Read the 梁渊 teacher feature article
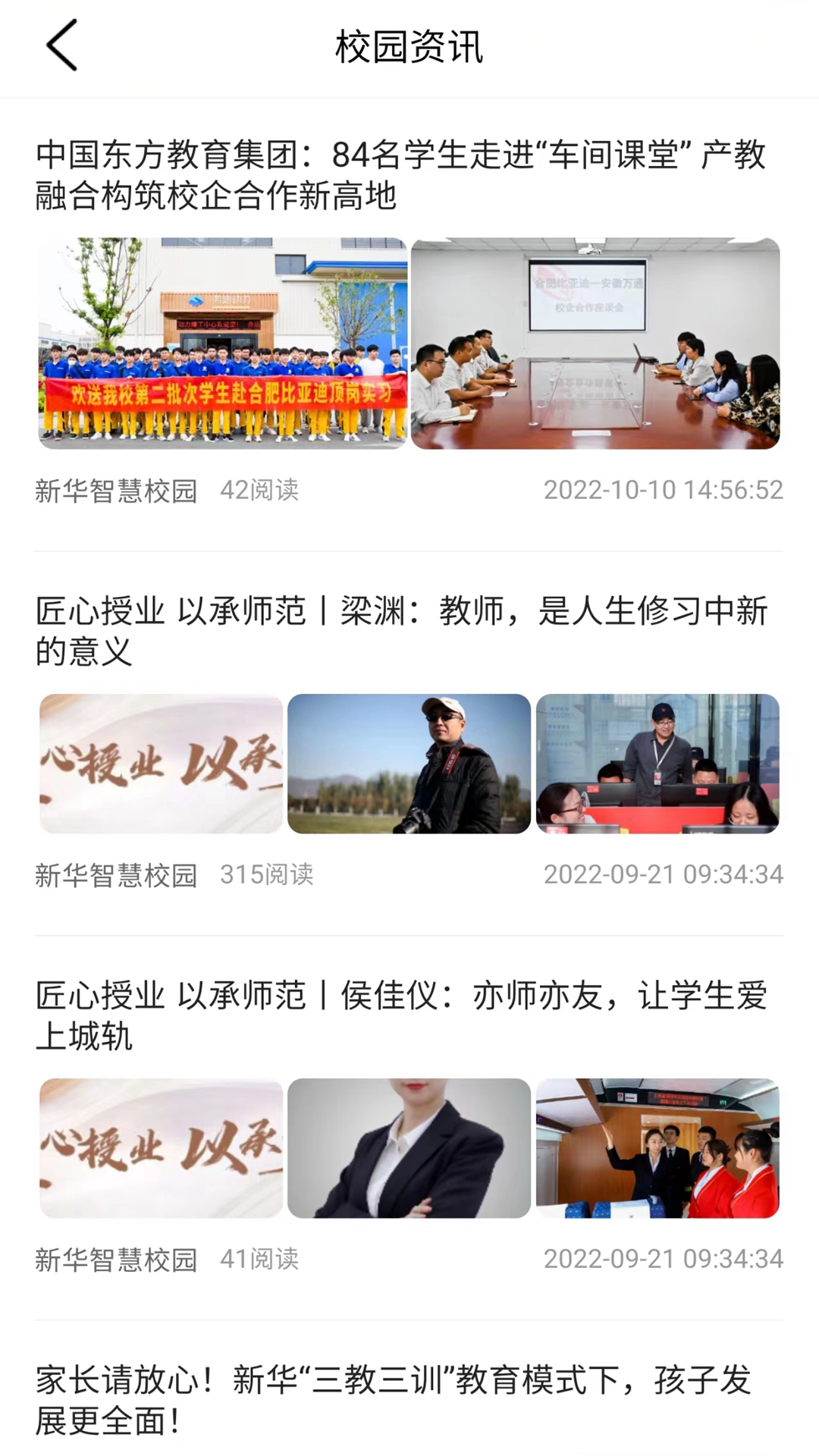This screenshot has width=819, height=1456. pos(400,631)
